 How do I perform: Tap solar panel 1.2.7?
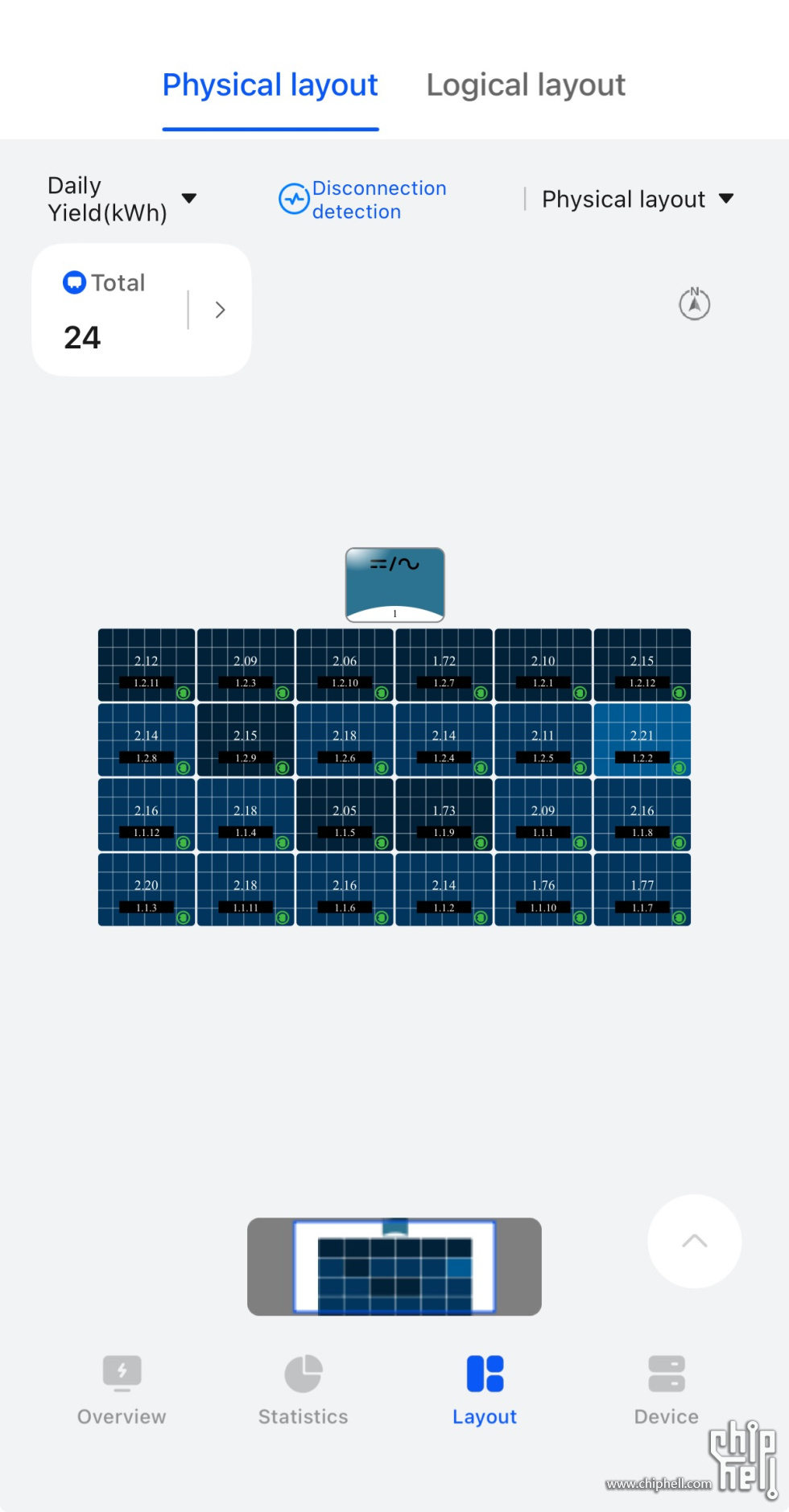(x=444, y=665)
